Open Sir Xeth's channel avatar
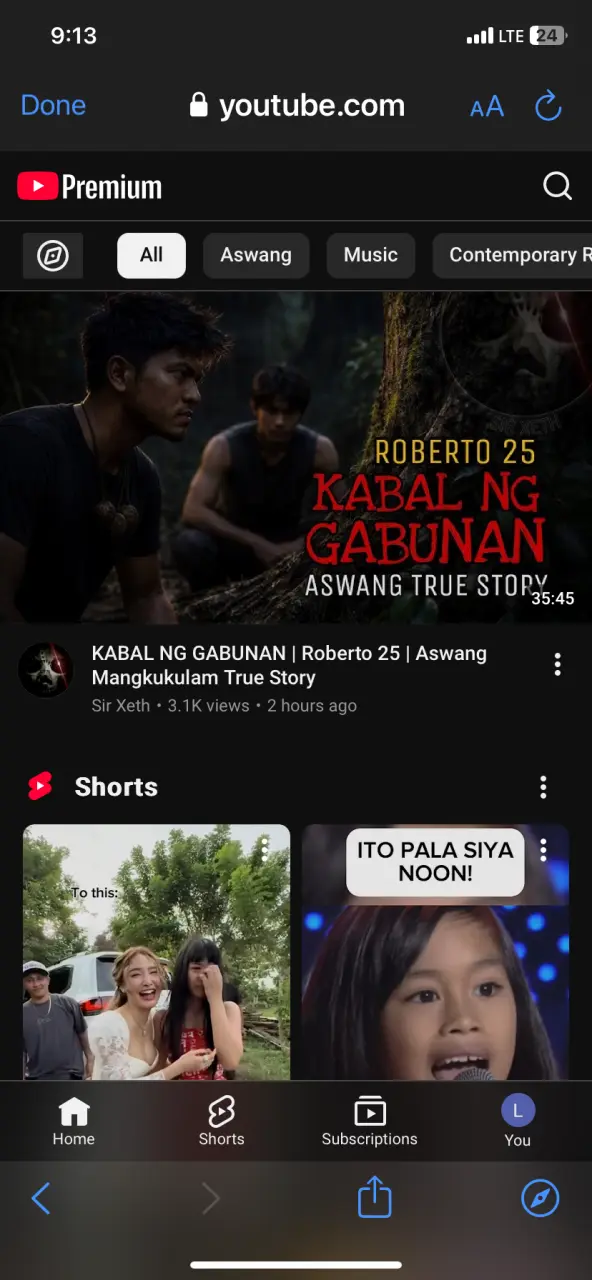 [45, 670]
